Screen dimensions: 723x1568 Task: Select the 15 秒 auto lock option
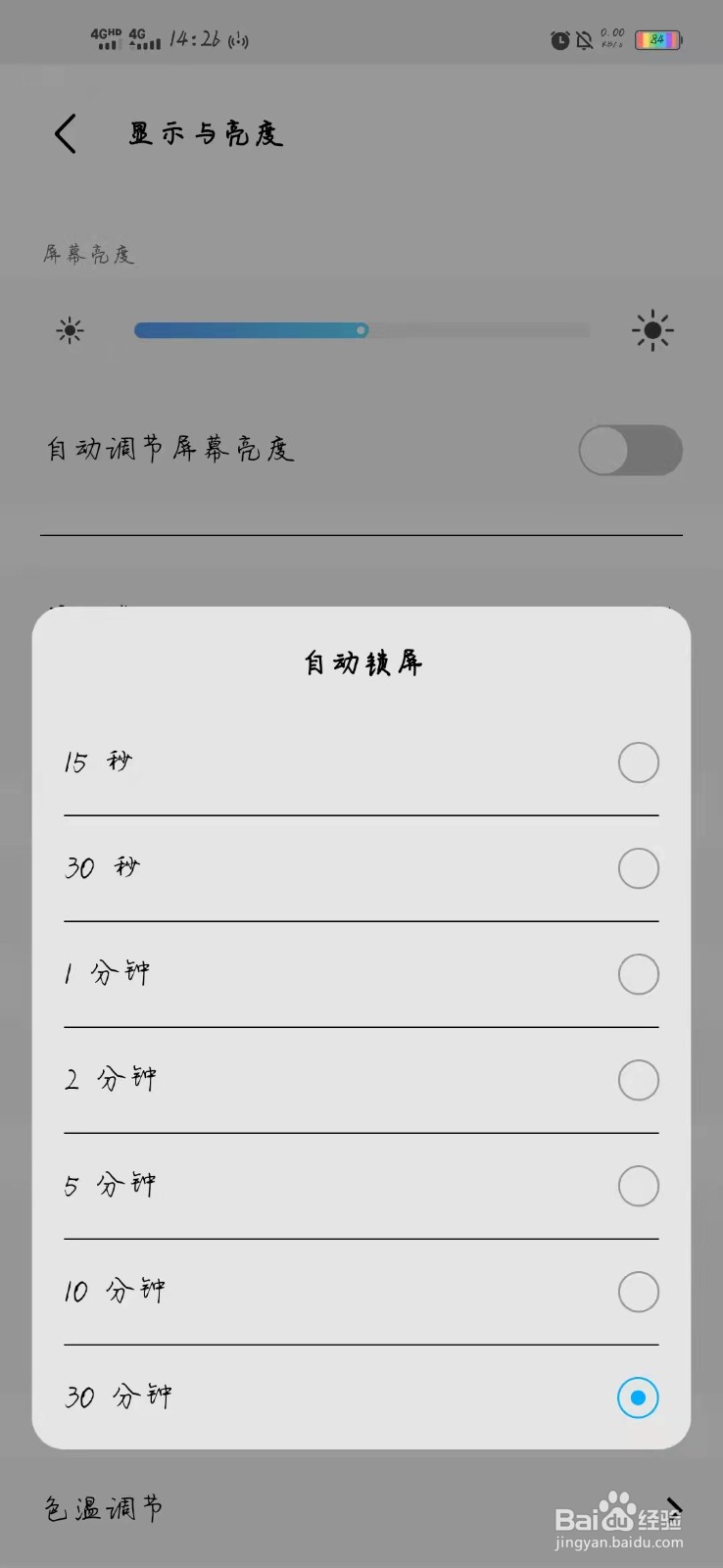click(638, 762)
